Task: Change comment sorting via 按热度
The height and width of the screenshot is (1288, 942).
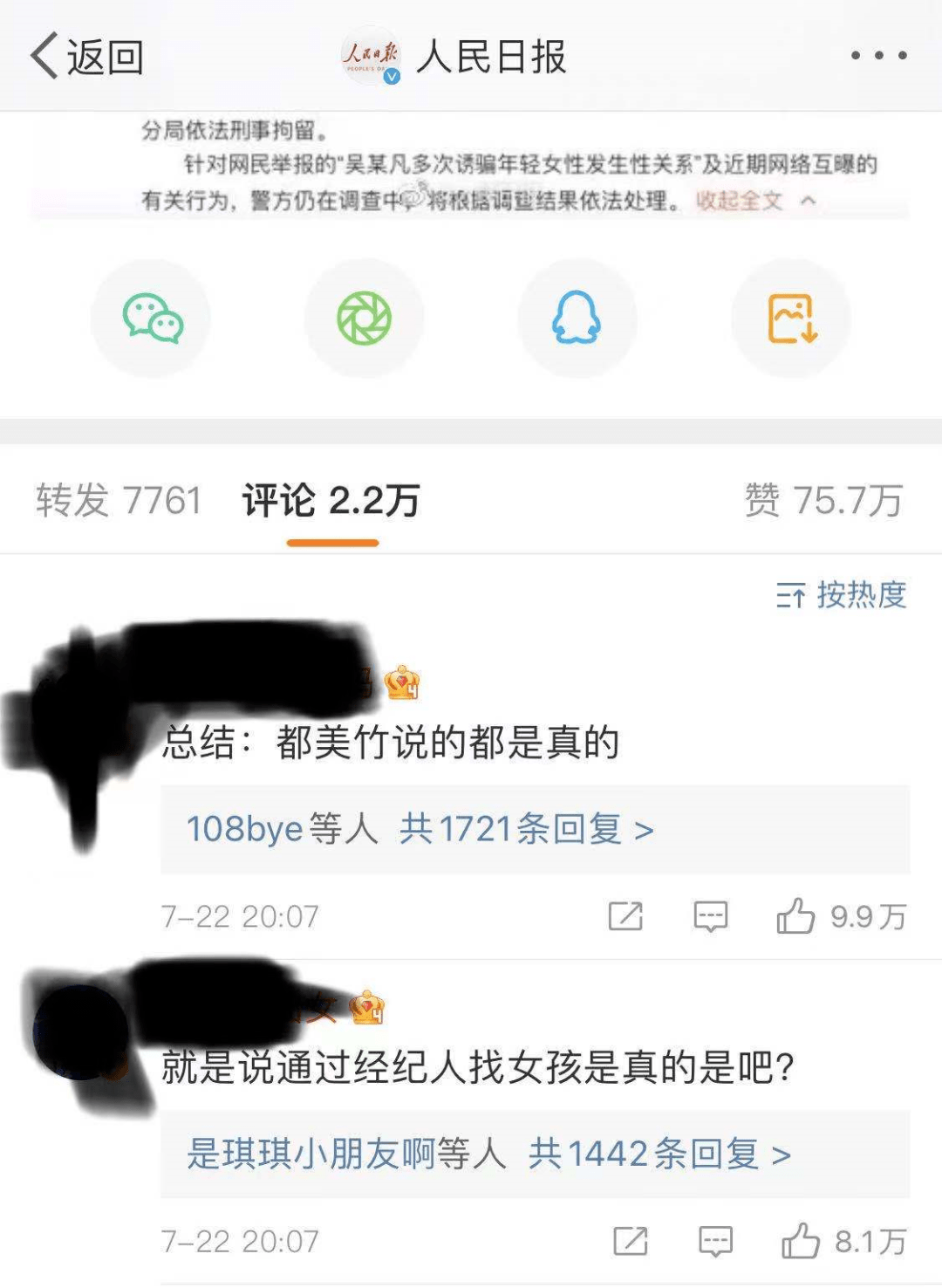Action: 842,595
